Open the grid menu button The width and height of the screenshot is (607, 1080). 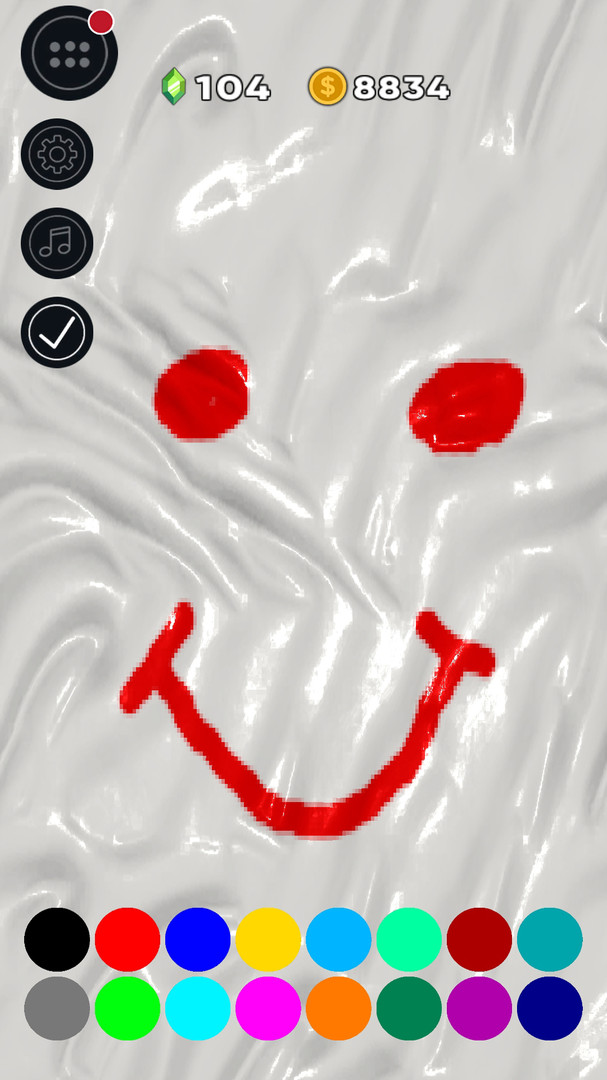(69, 53)
